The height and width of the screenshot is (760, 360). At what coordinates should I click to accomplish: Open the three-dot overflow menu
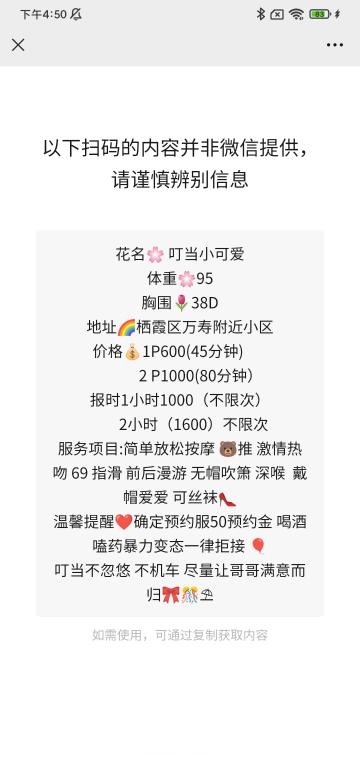[335, 45]
